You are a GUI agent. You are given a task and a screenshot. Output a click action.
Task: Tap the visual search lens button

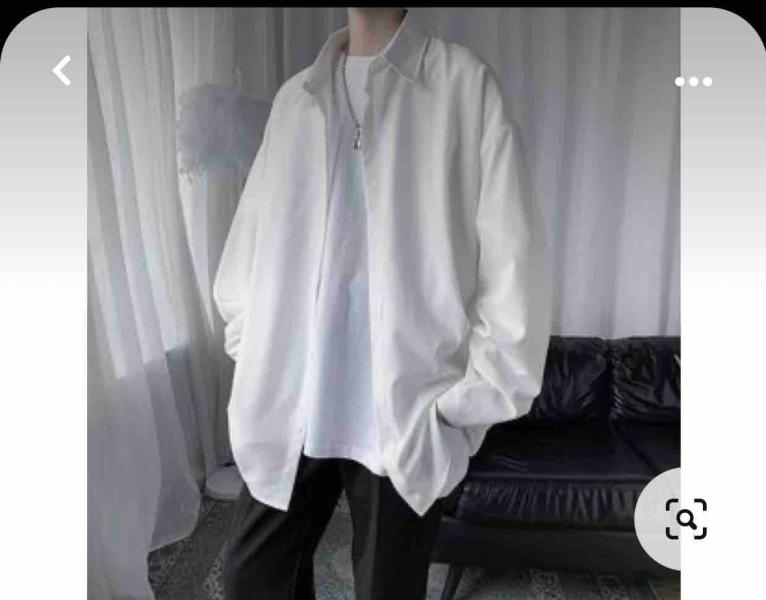(686, 518)
